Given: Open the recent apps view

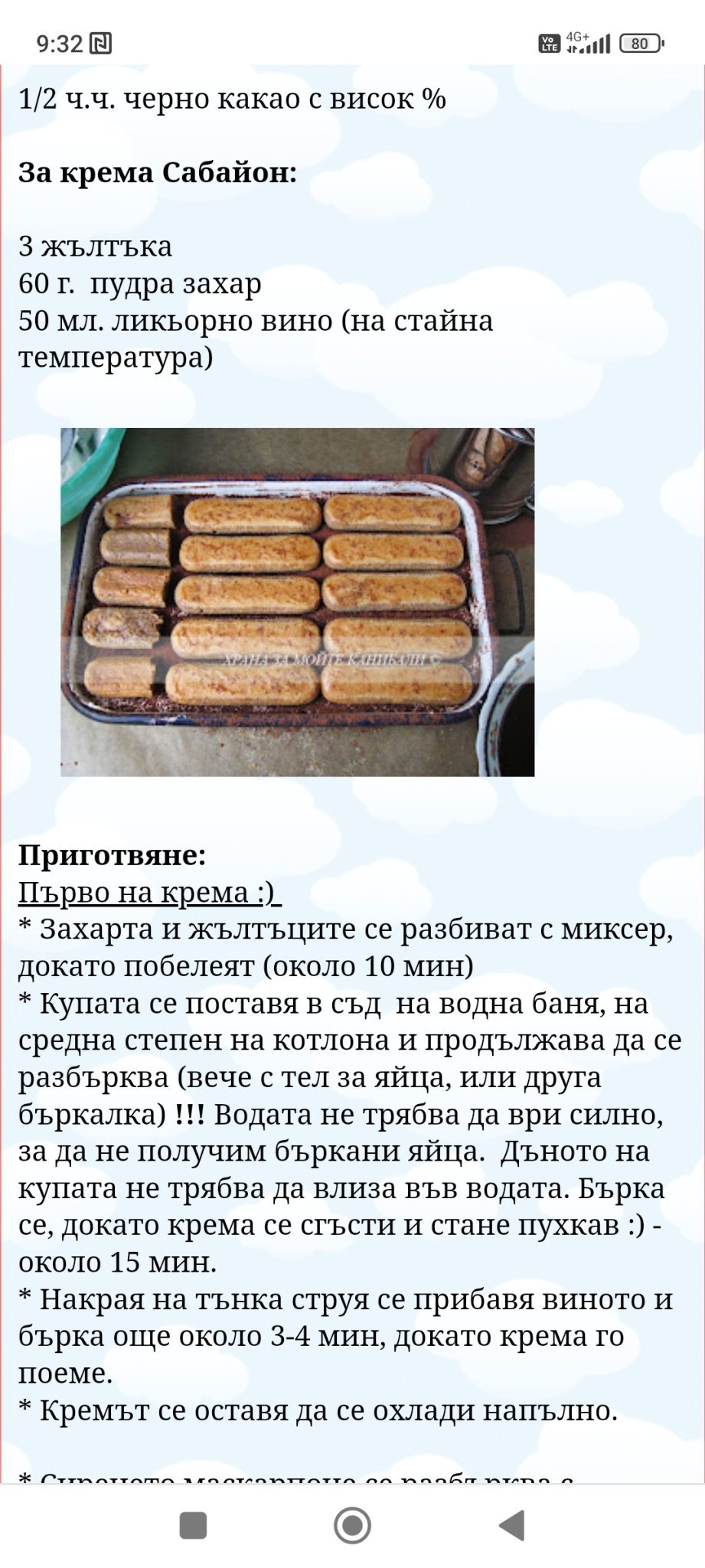Looking at the screenshot, I should (193, 1525).
